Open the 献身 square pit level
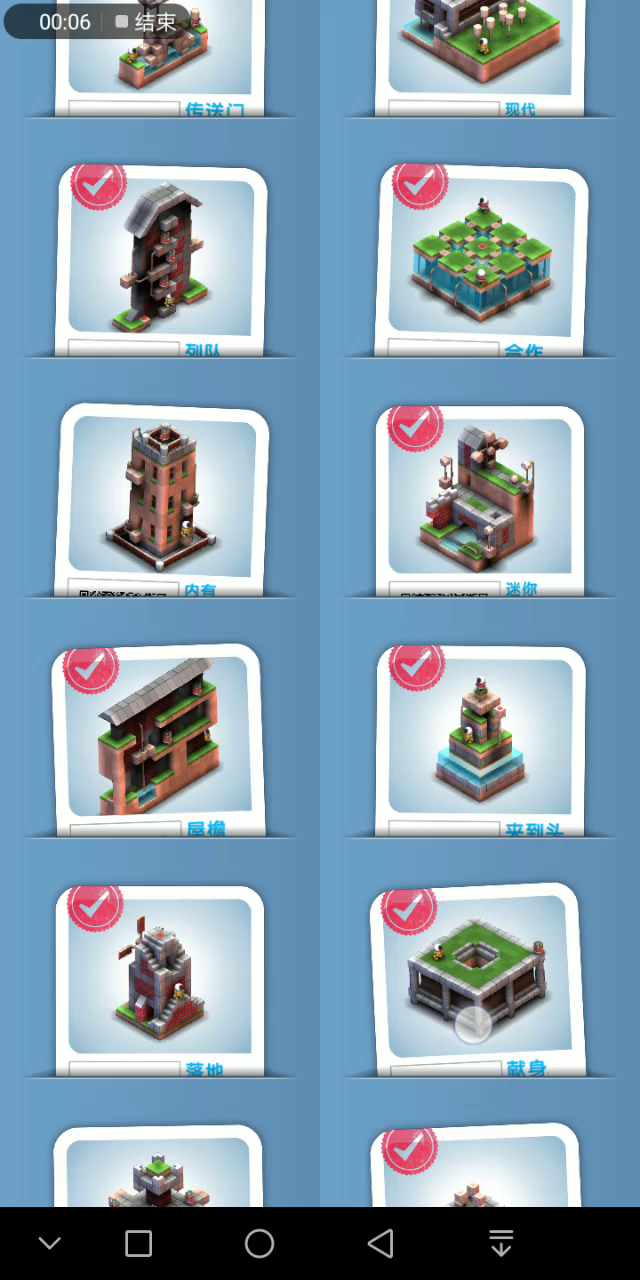The image size is (640, 1280). pyautogui.click(x=478, y=980)
